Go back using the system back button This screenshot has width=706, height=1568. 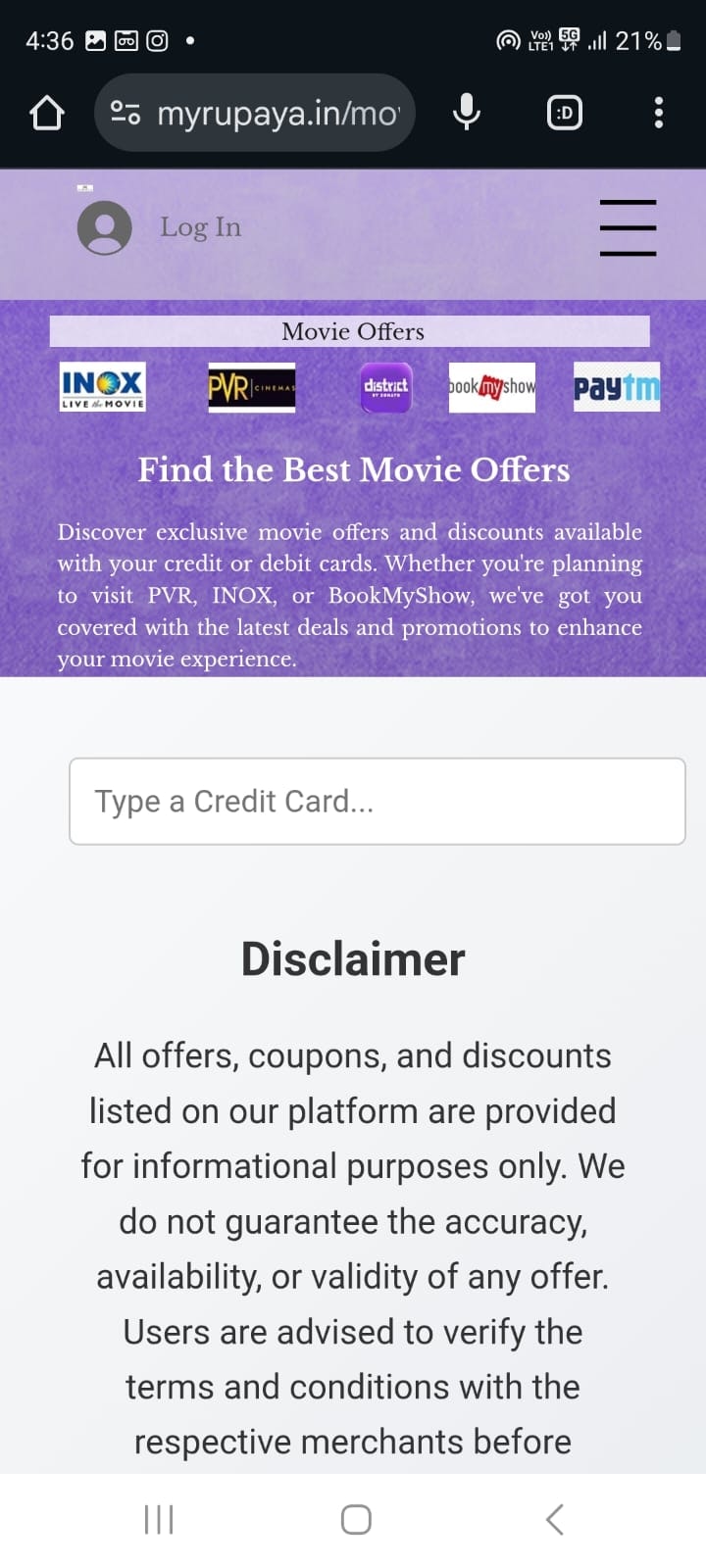pyautogui.click(x=554, y=1520)
